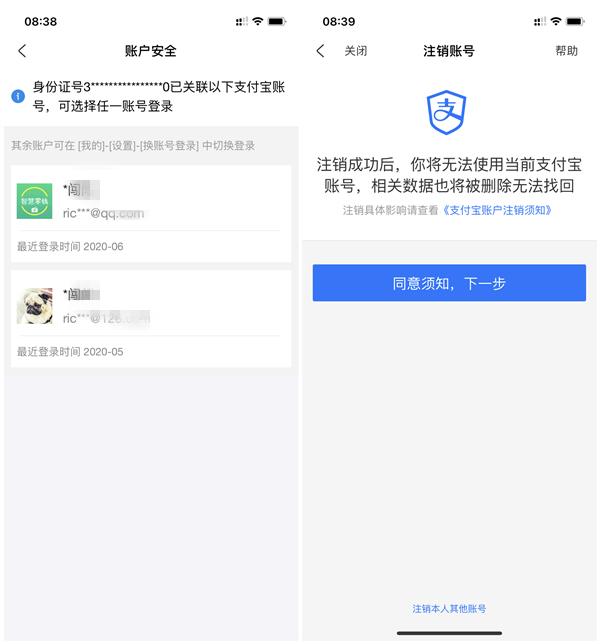This screenshot has width=600, height=644.
Task: Select the account with ric***@qq.com
Action: tap(150, 213)
